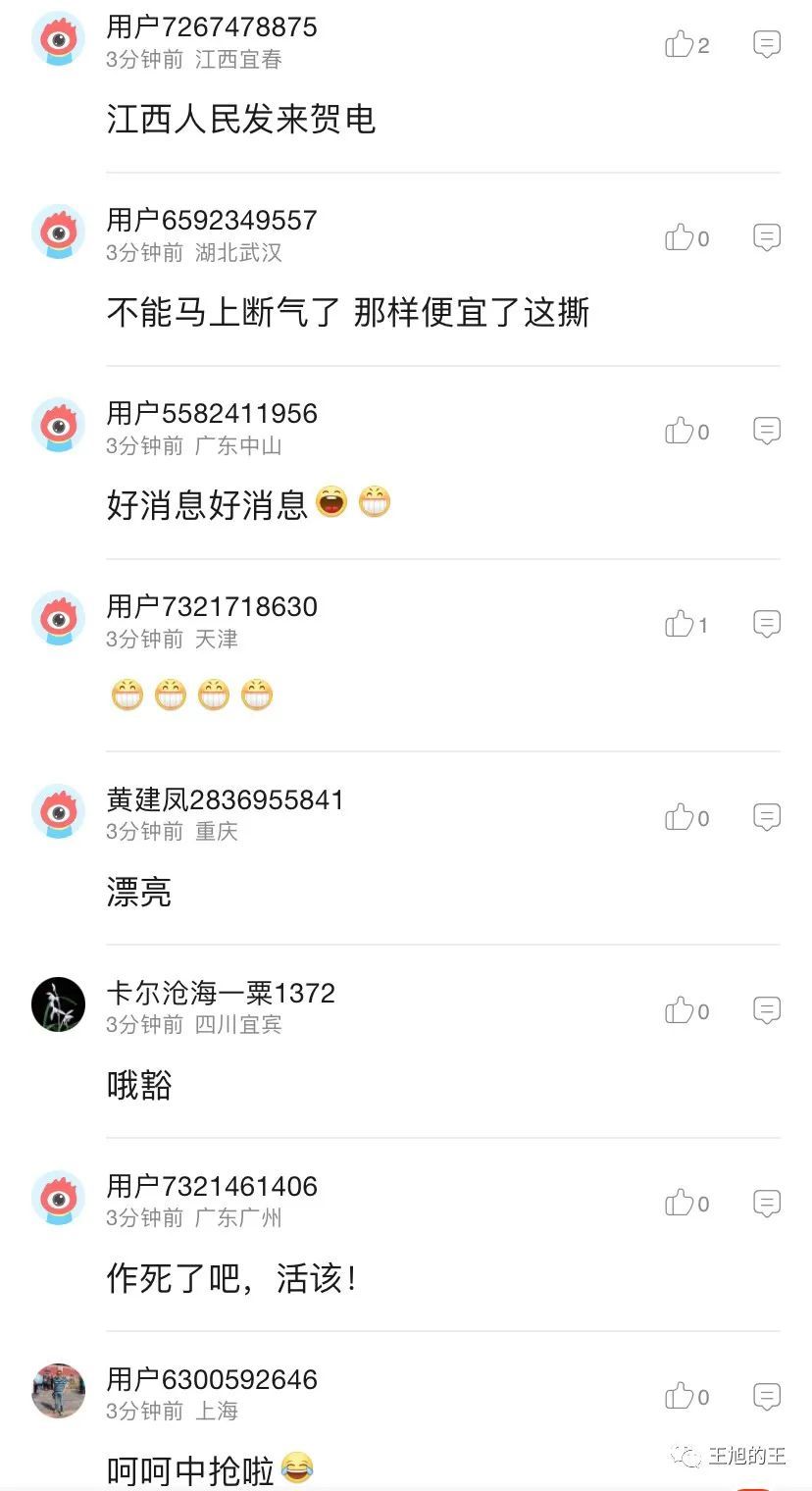Like the comment from 用户7321461406

click(x=680, y=1203)
